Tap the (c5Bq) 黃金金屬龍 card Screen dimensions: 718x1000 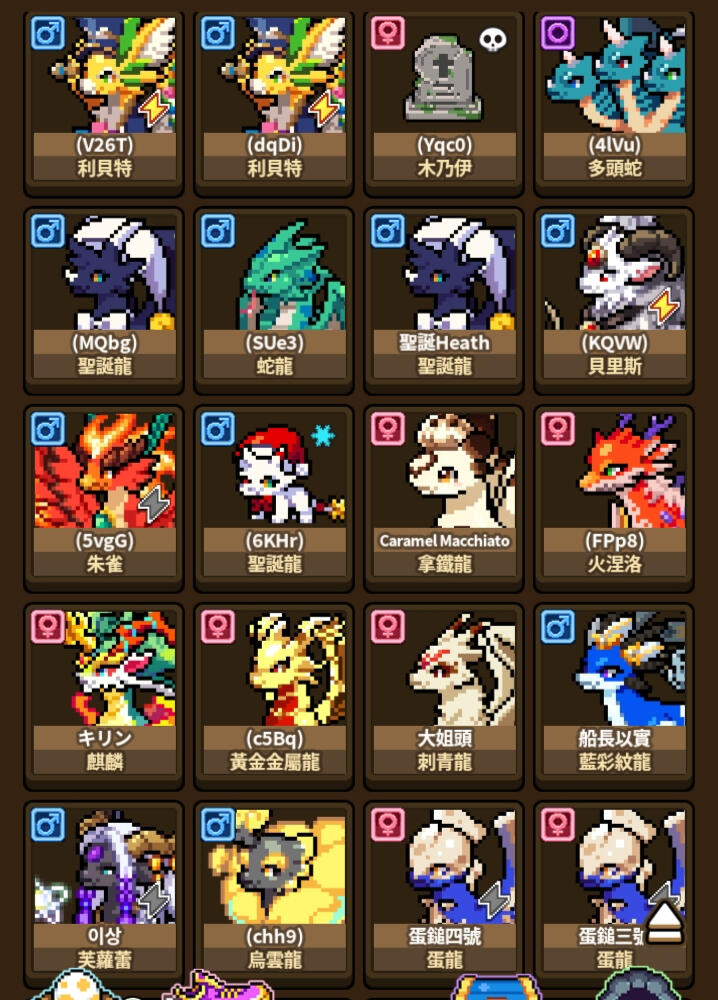[x=274, y=691]
